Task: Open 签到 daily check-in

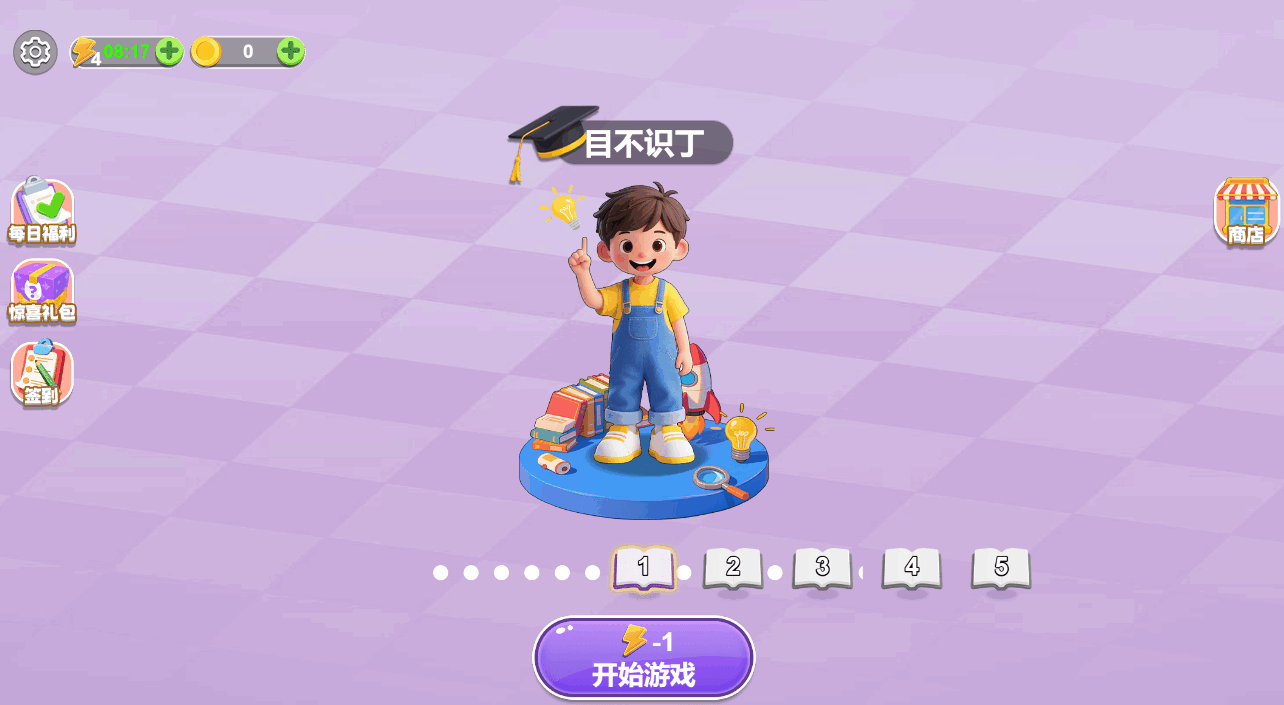Action: [x=42, y=374]
